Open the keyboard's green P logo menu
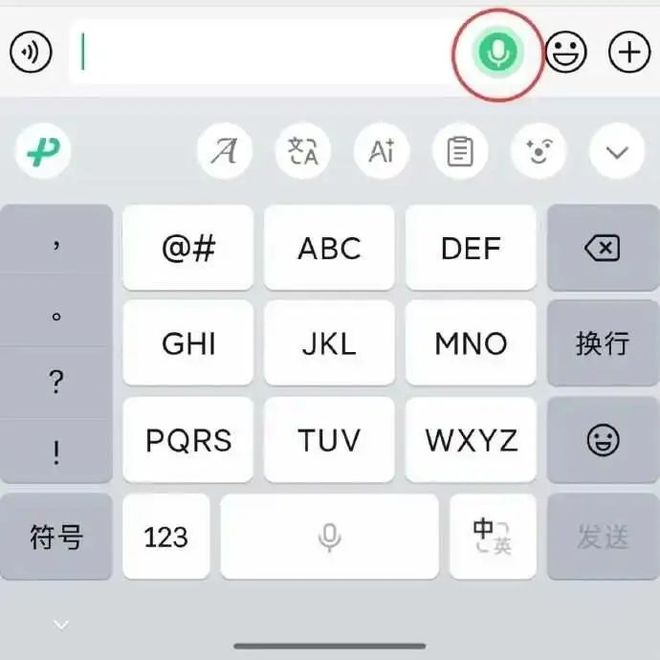The height and width of the screenshot is (660, 660). click(42, 152)
